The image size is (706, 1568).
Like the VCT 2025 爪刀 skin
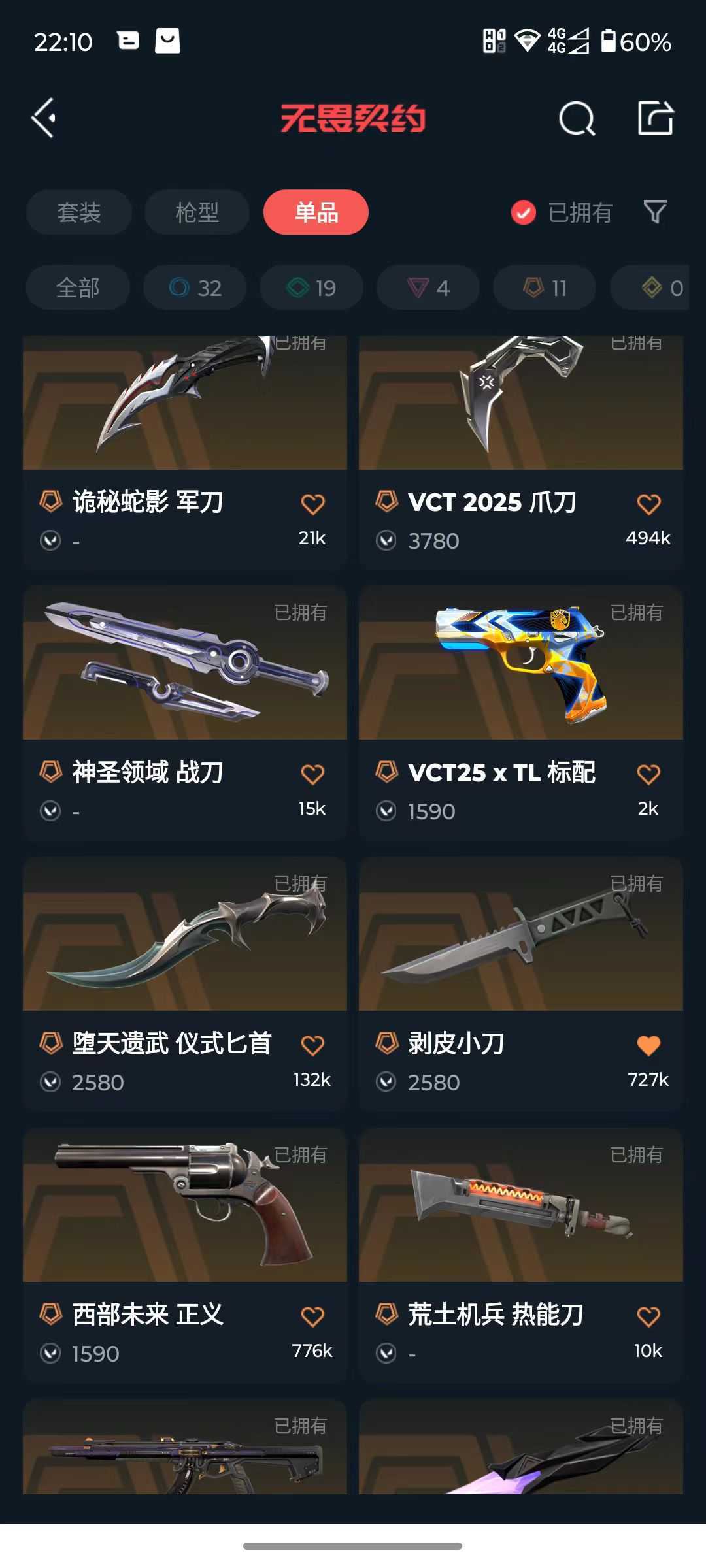point(648,504)
